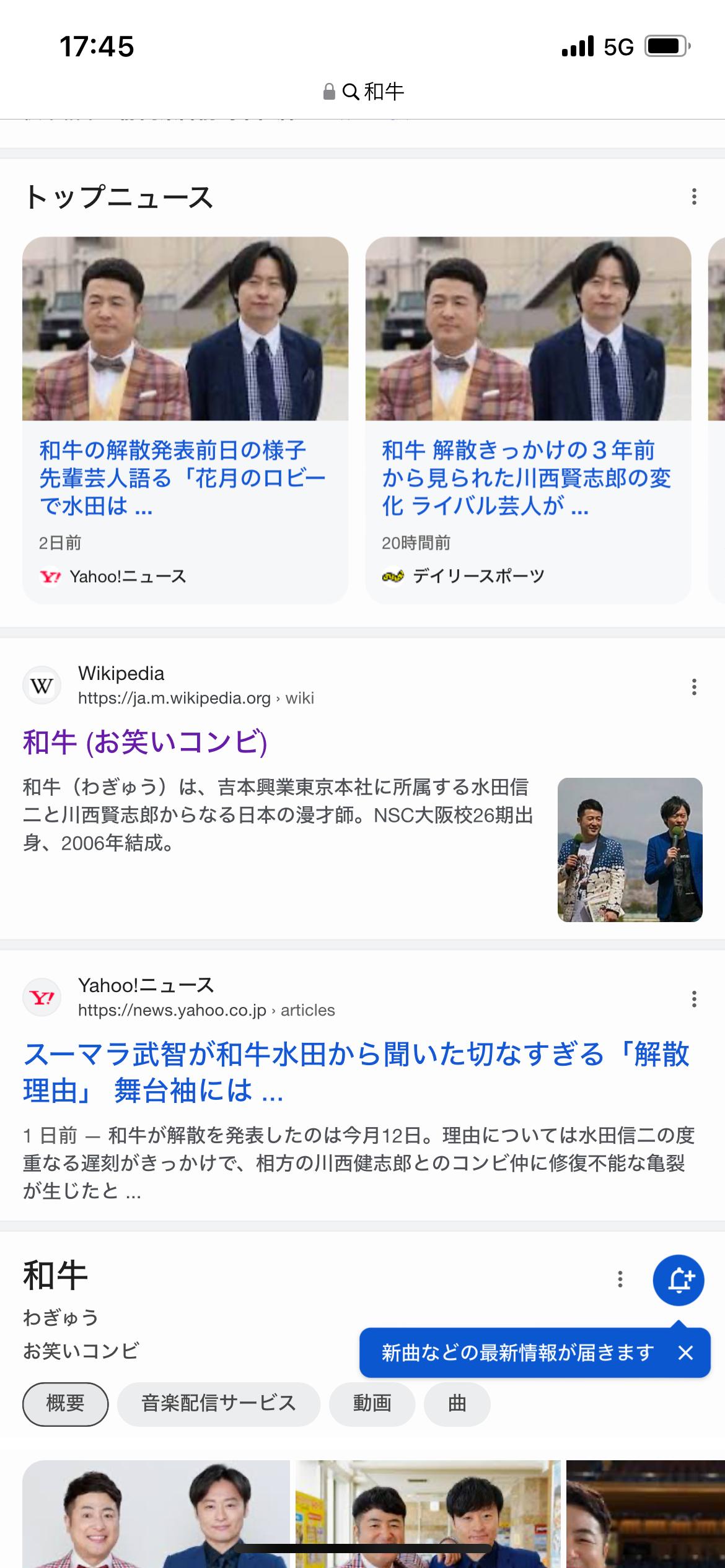Dismiss the 新曲などの最新情報が届きます tooltip
725x1568 pixels.
685,1353
